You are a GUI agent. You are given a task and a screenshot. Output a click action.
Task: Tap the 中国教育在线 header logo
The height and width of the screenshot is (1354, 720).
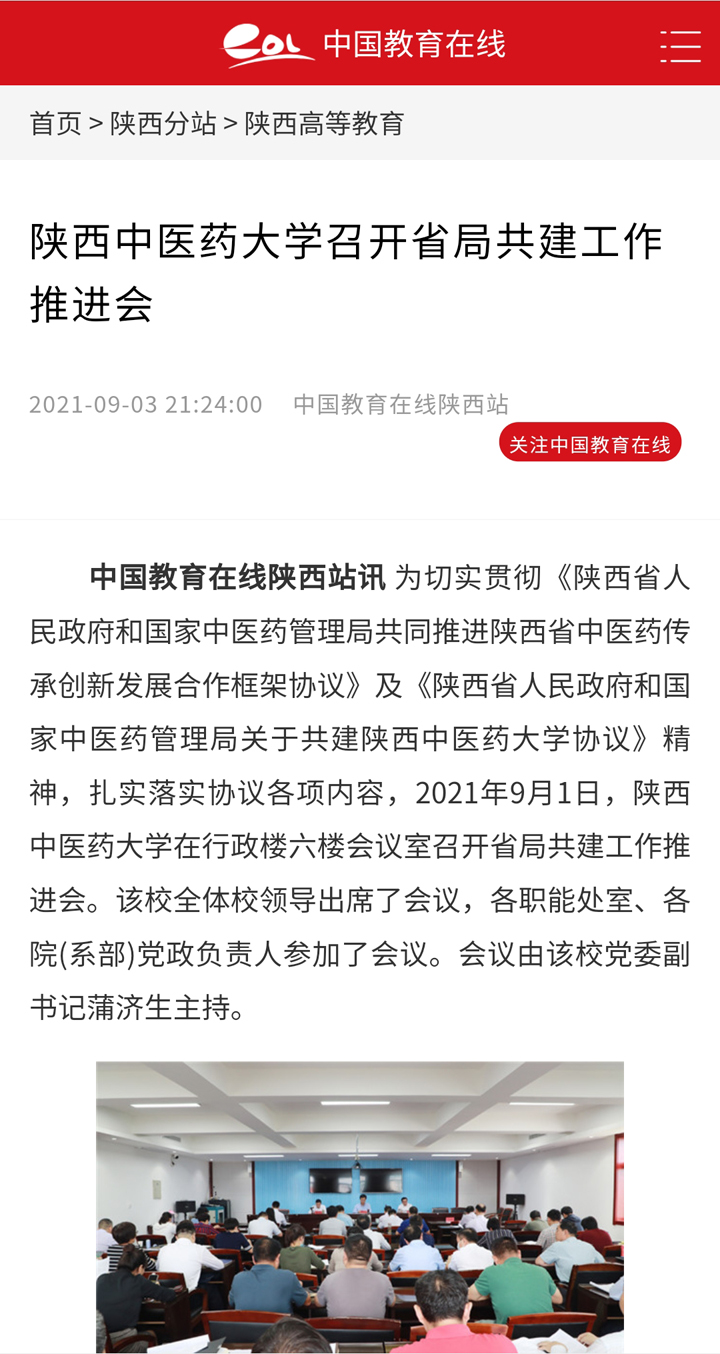(364, 45)
